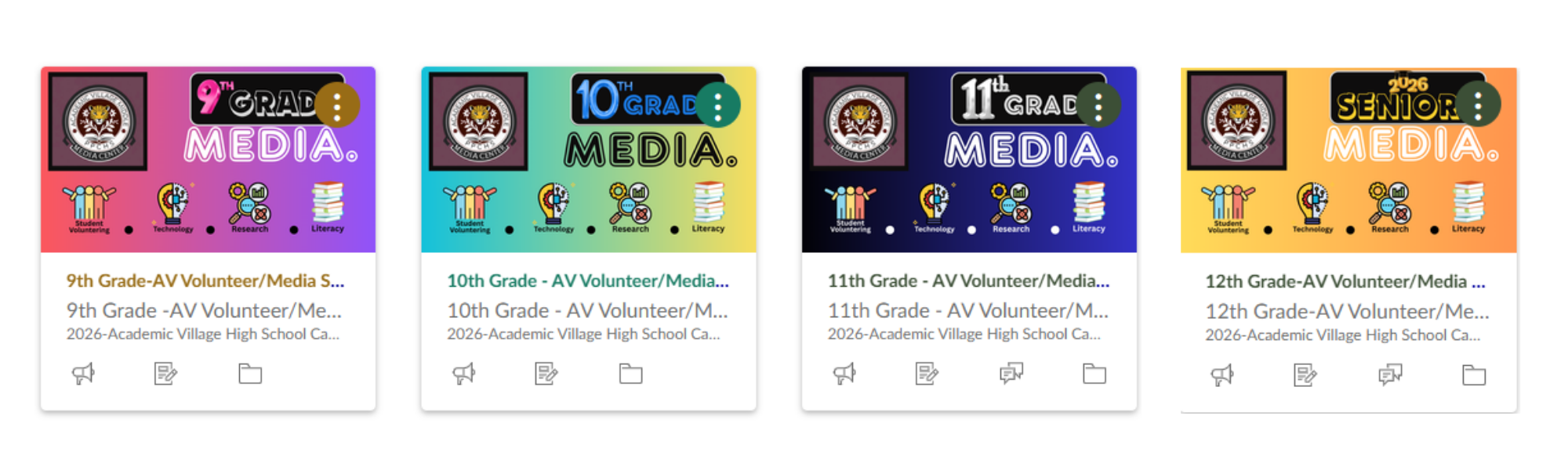Image resolution: width=1568 pixels, height=470 pixels.
Task: Open the 12th Grade-AV Volunteer/Media course
Action: [1345, 281]
